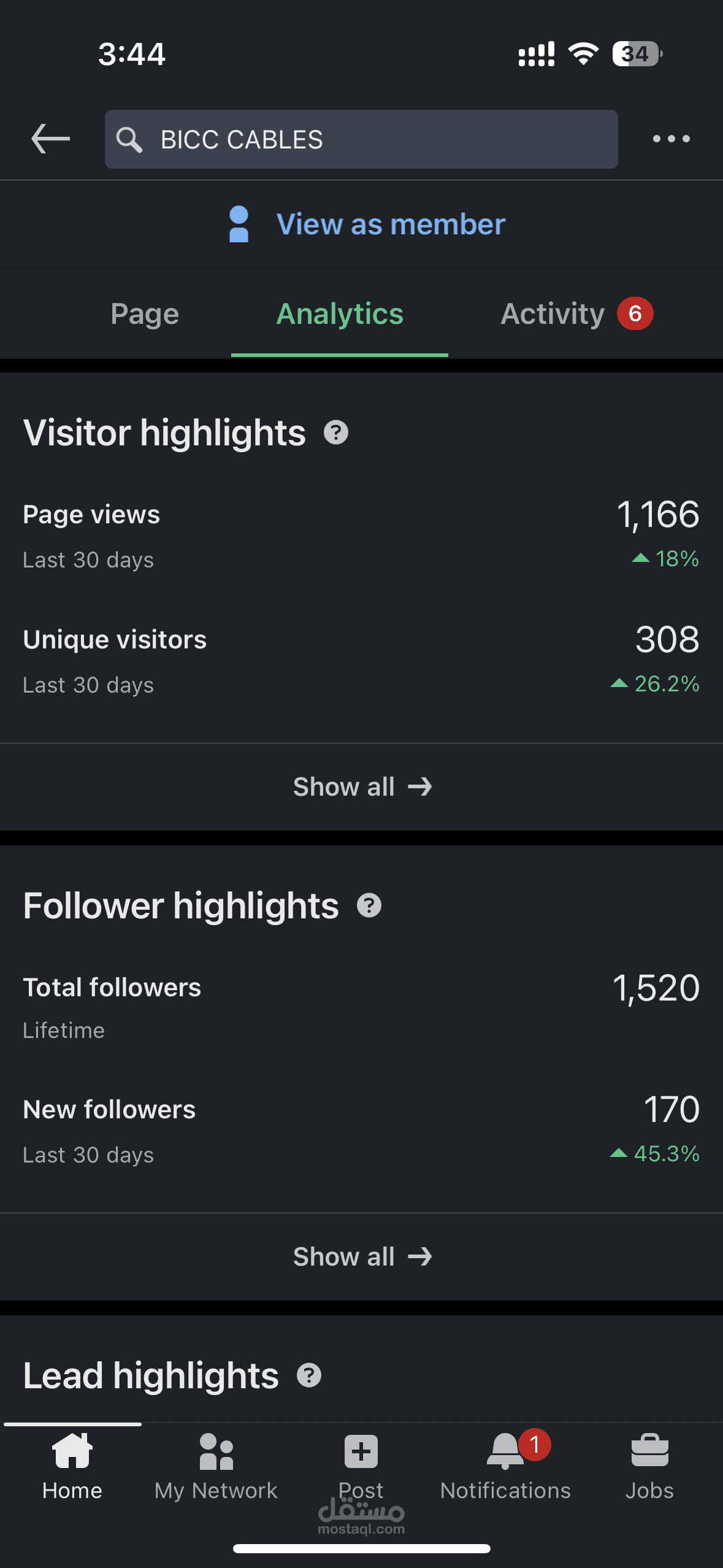
Task: Open the help icon beside Follower highlights
Action: [x=369, y=905]
